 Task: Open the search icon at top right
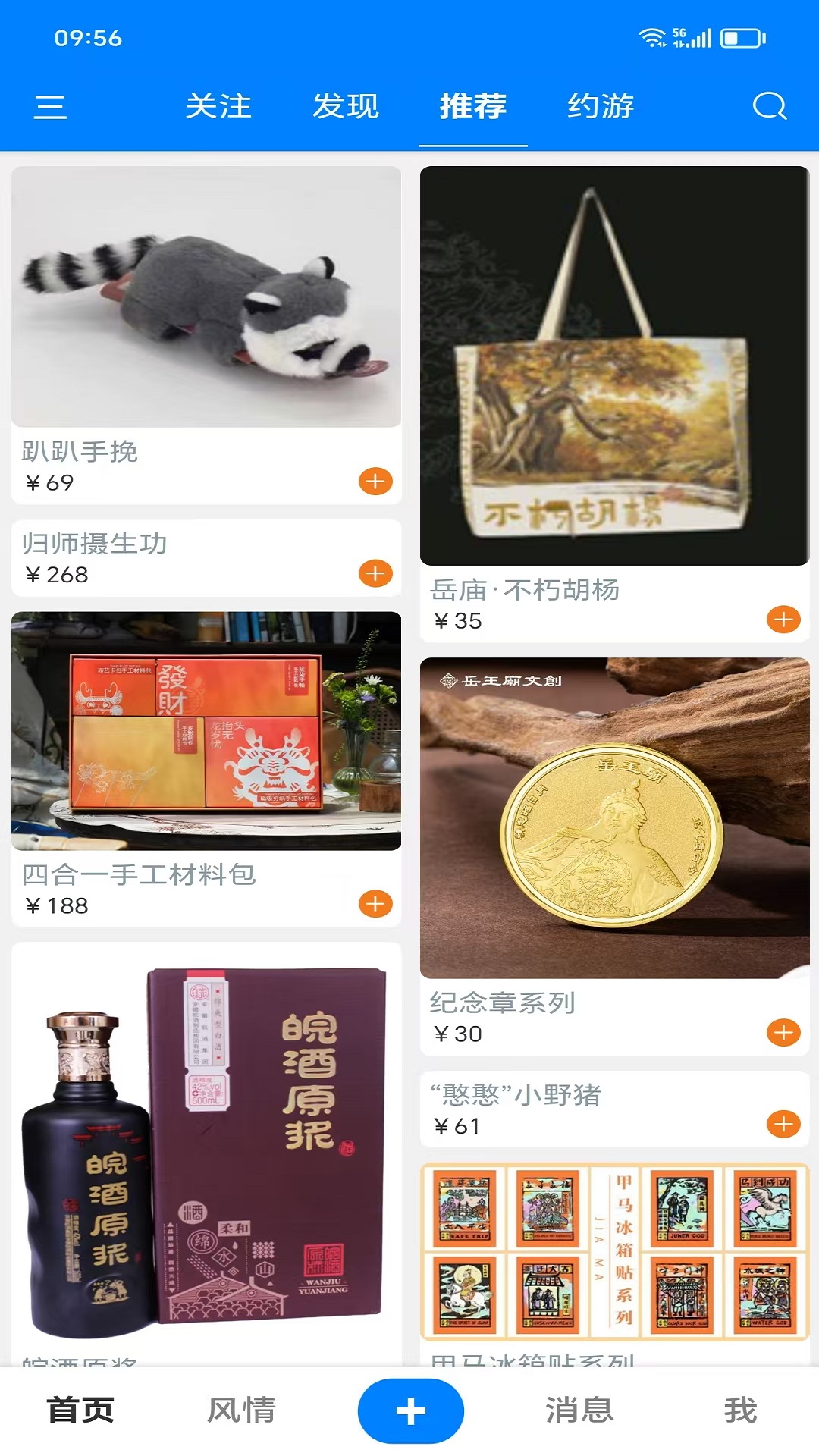770,106
